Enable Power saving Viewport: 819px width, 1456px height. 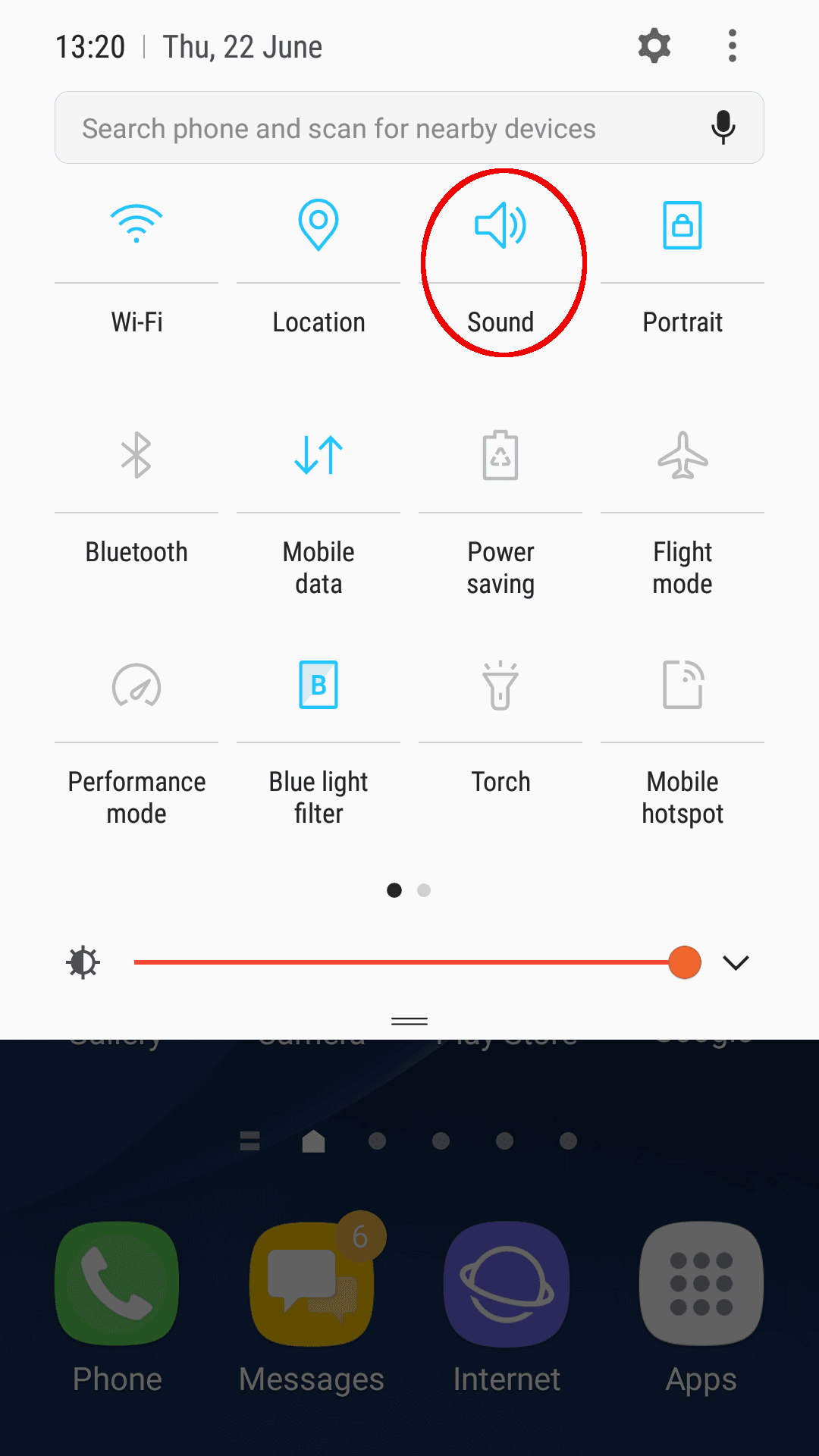pos(500,456)
